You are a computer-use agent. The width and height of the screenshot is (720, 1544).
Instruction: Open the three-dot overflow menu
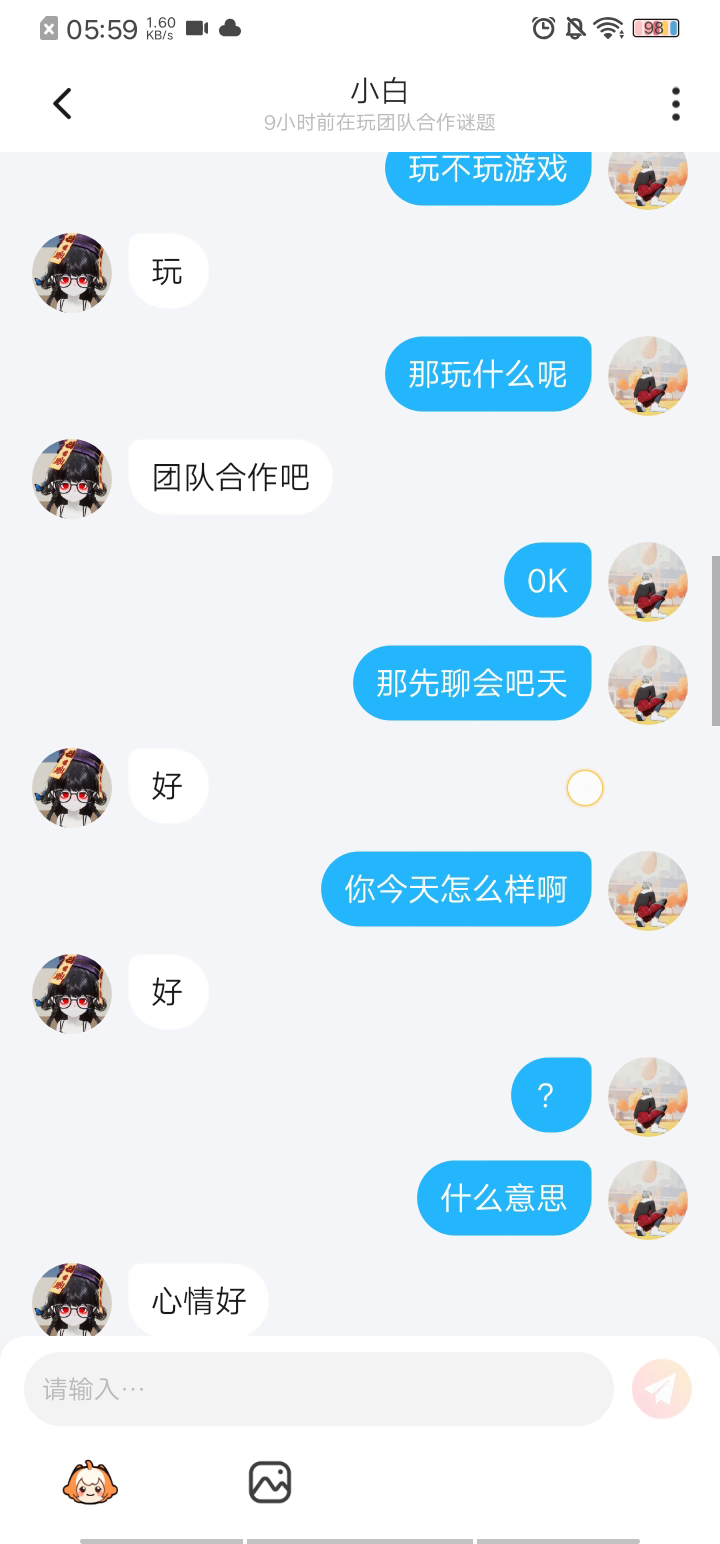coord(676,104)
